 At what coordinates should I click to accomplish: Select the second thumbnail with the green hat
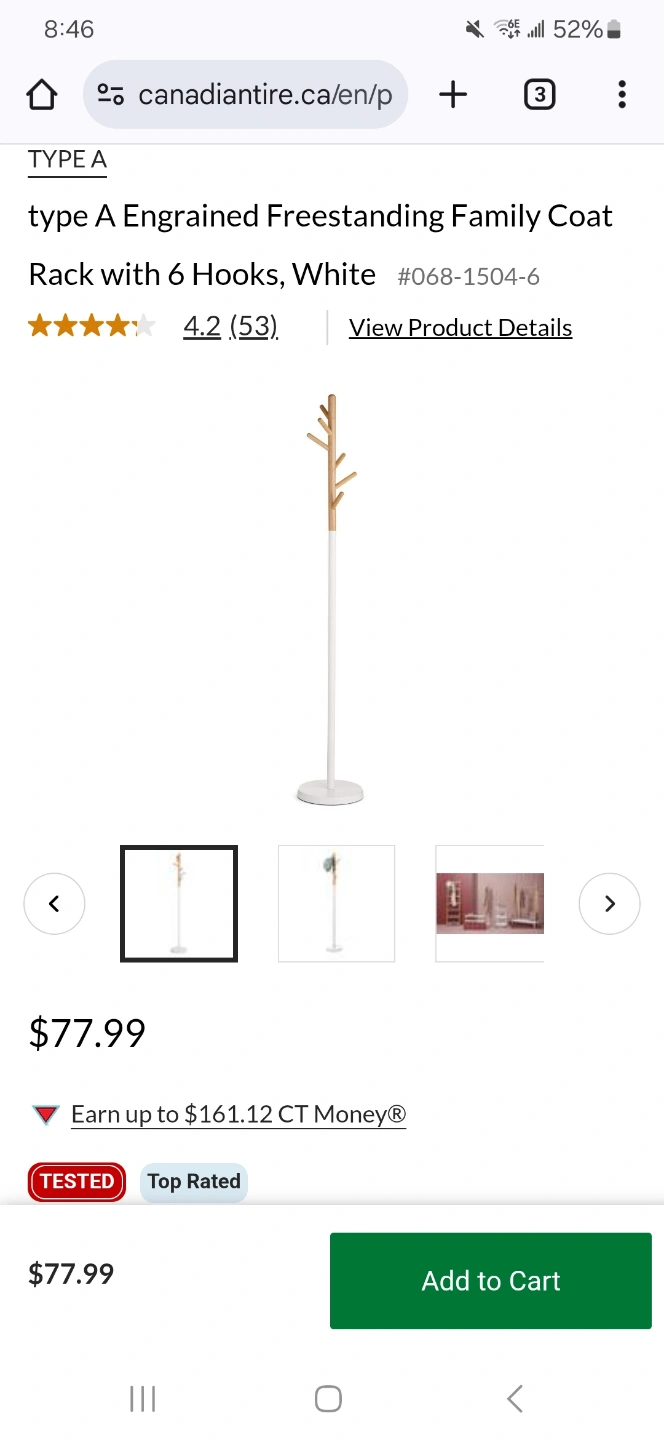[x=336, y=904]
